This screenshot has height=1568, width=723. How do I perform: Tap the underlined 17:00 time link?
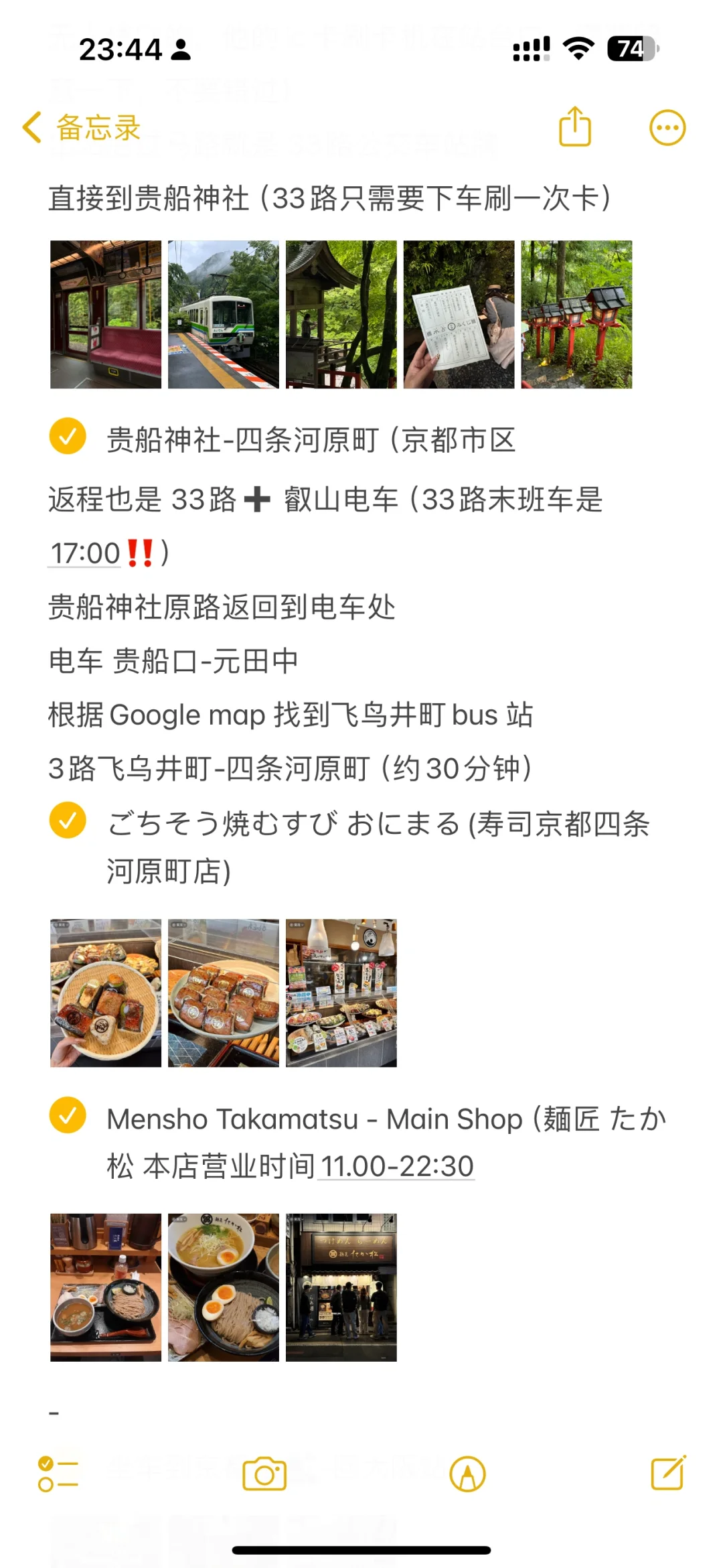pyautogui.click(x=86, y=554)
